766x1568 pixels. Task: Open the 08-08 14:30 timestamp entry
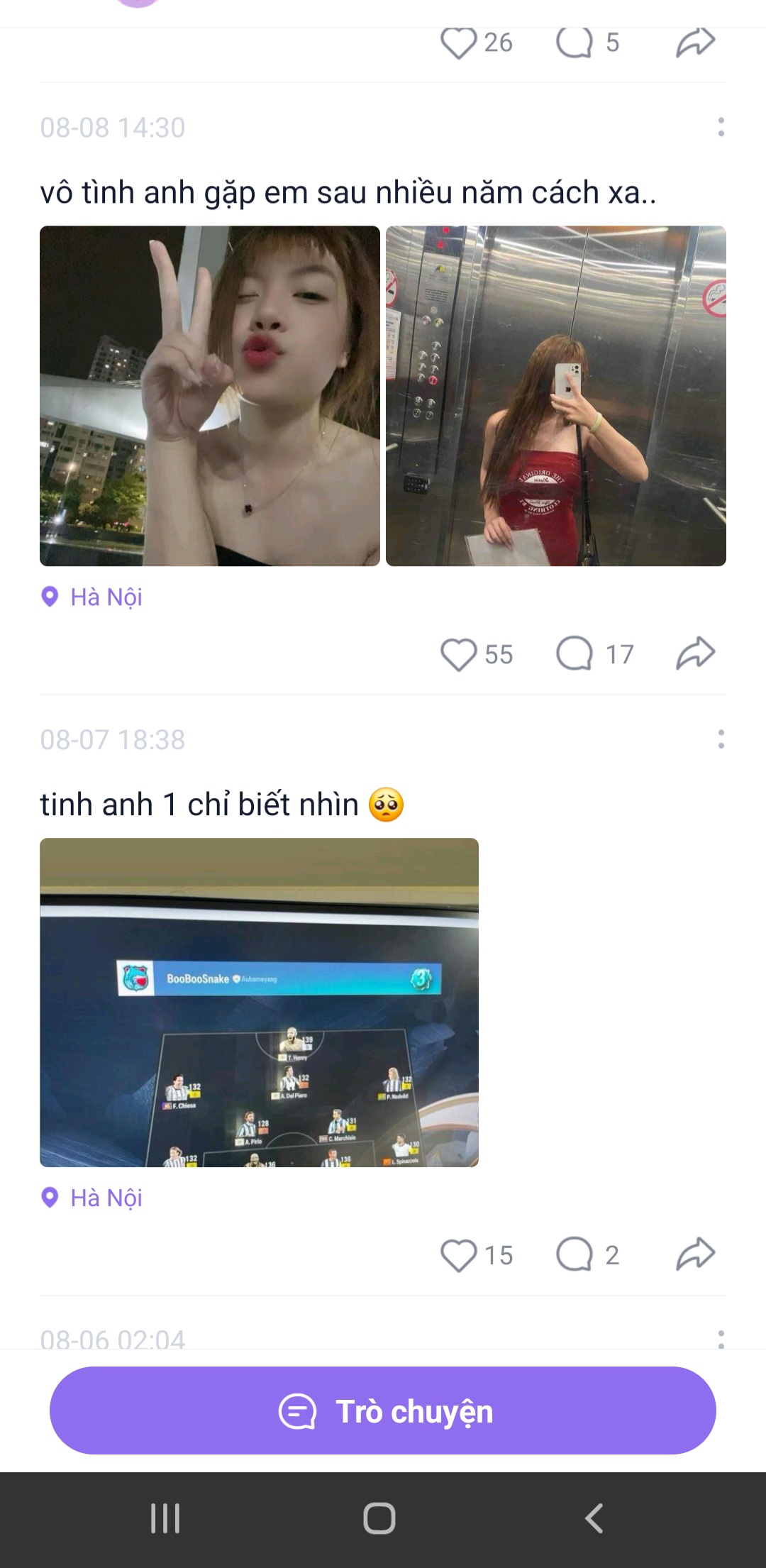coord(113,128)
